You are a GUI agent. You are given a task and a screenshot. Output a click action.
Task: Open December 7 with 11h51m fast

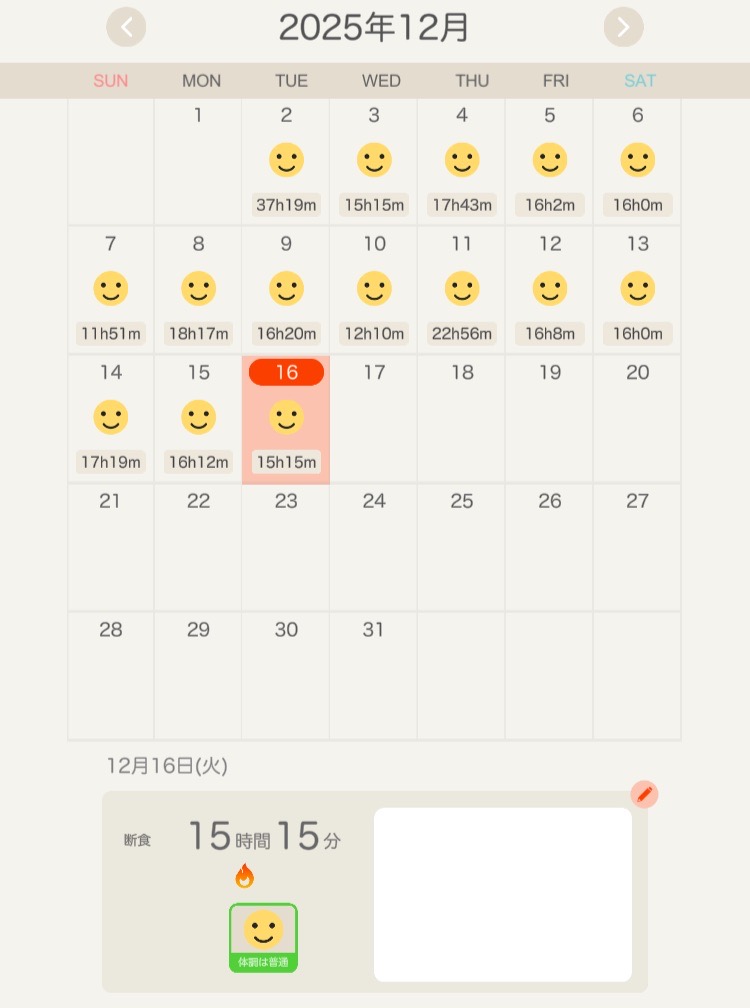tap(111, 290)
